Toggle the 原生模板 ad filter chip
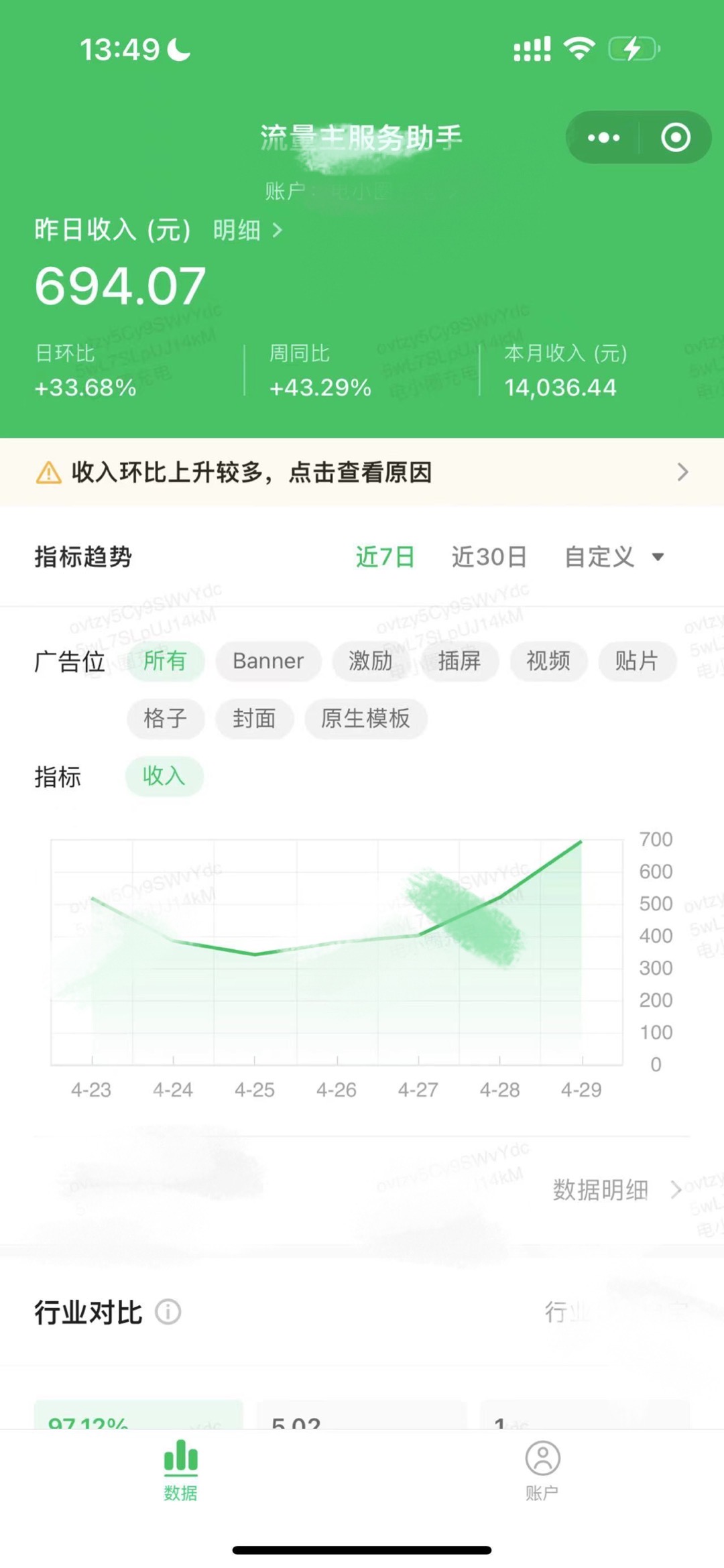Image resolution: width=724 pixels, height=1568 pixels. click(366, 719)
